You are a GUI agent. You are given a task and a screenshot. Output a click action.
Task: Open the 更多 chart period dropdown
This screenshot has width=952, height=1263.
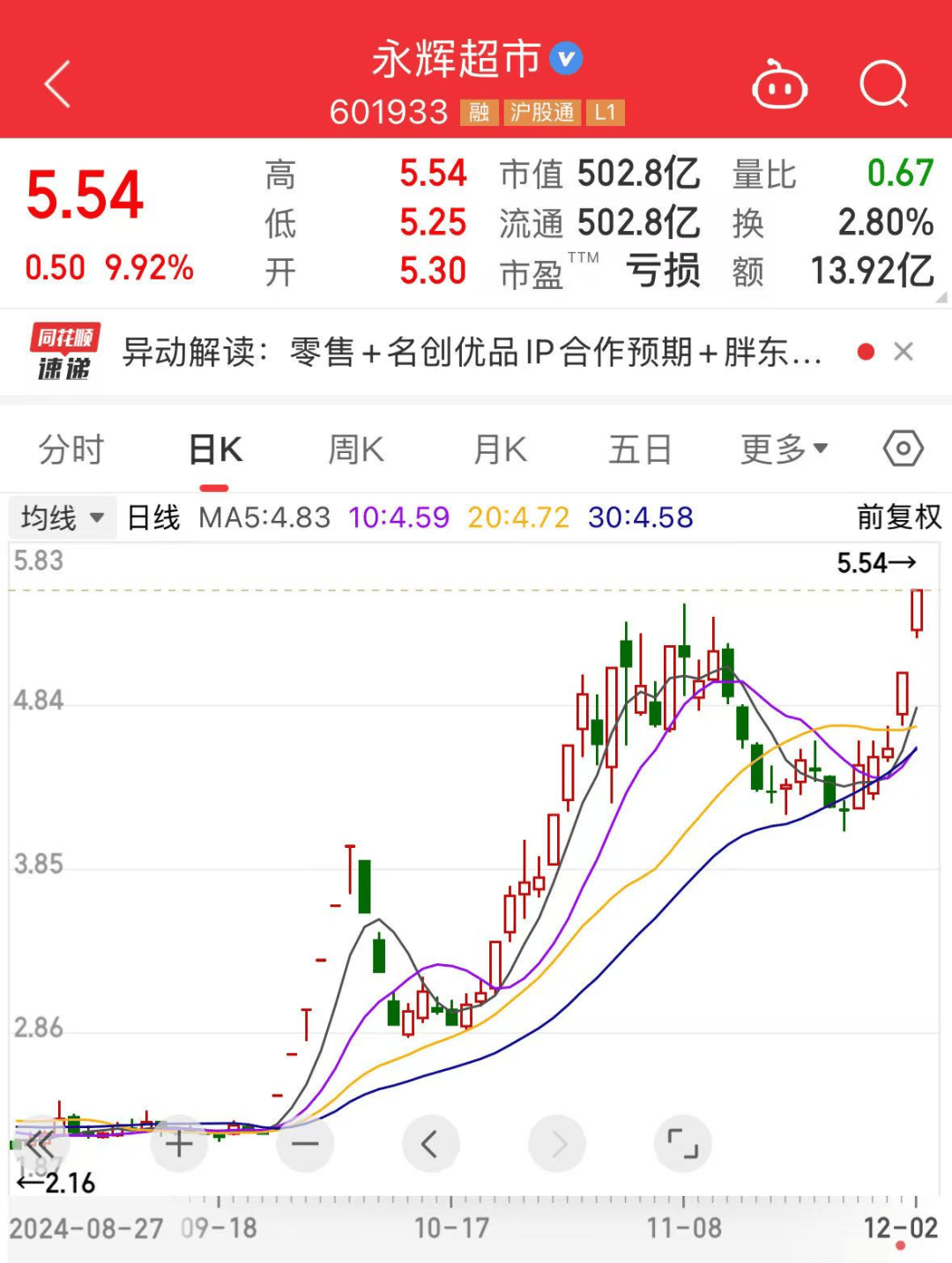tap(783, 449)
